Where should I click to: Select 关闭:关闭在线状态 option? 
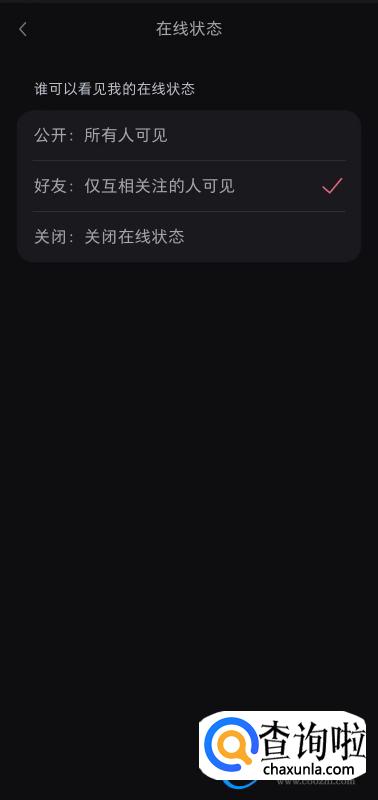(189, 237)
